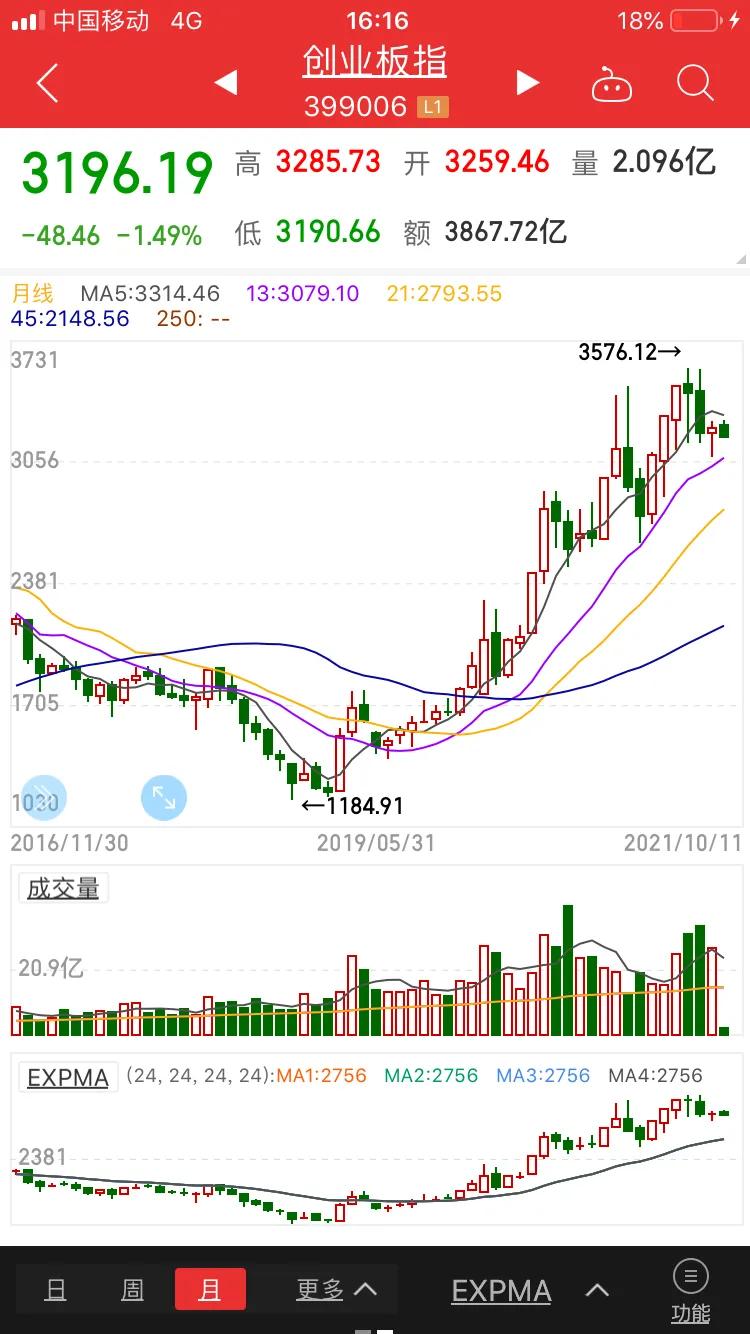
Task: Tap the robot assistant icon in the title bar
Action: point(612,84)
